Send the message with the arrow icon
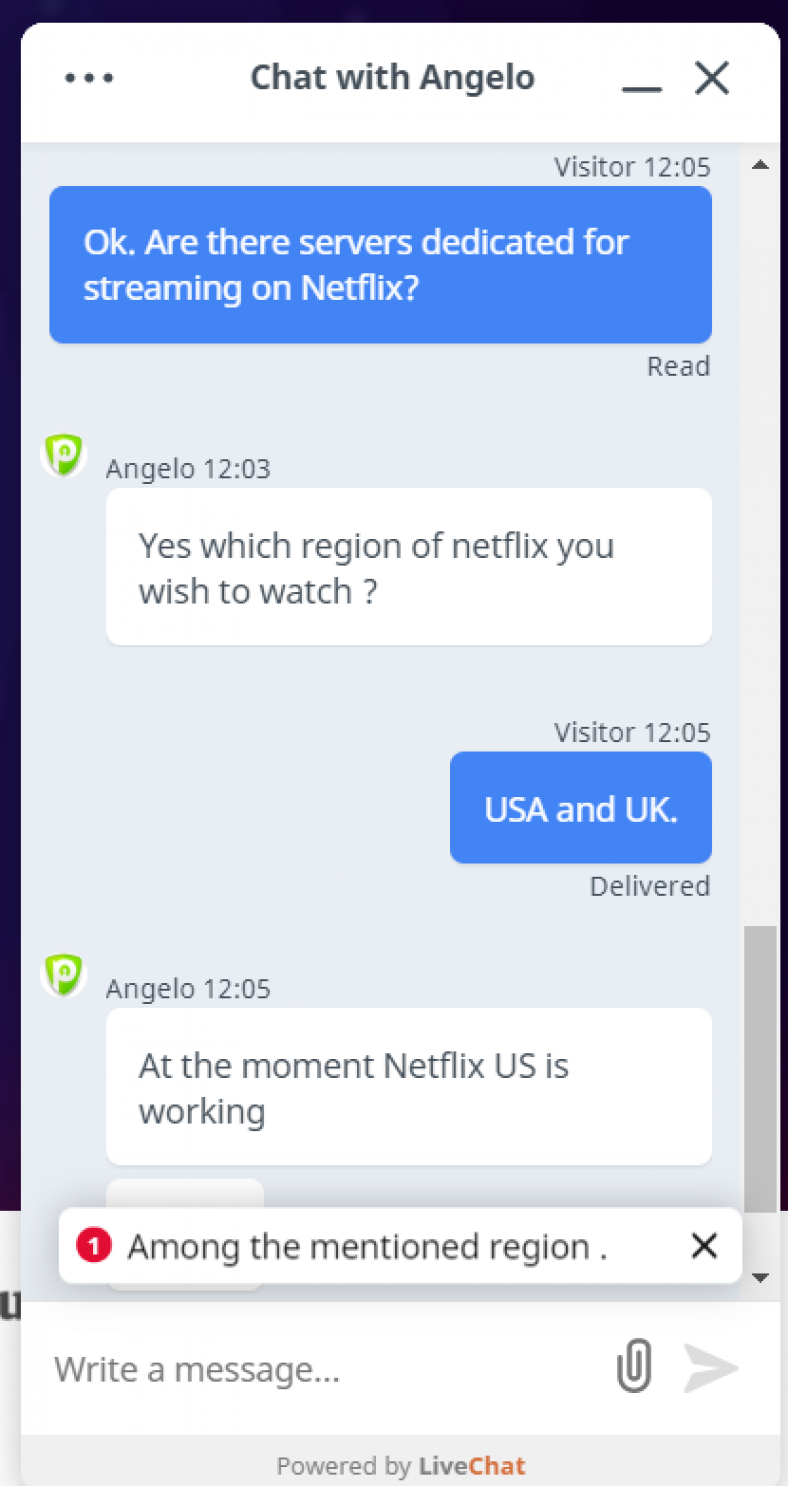 pyautogui.click(x=711, y=1368)
